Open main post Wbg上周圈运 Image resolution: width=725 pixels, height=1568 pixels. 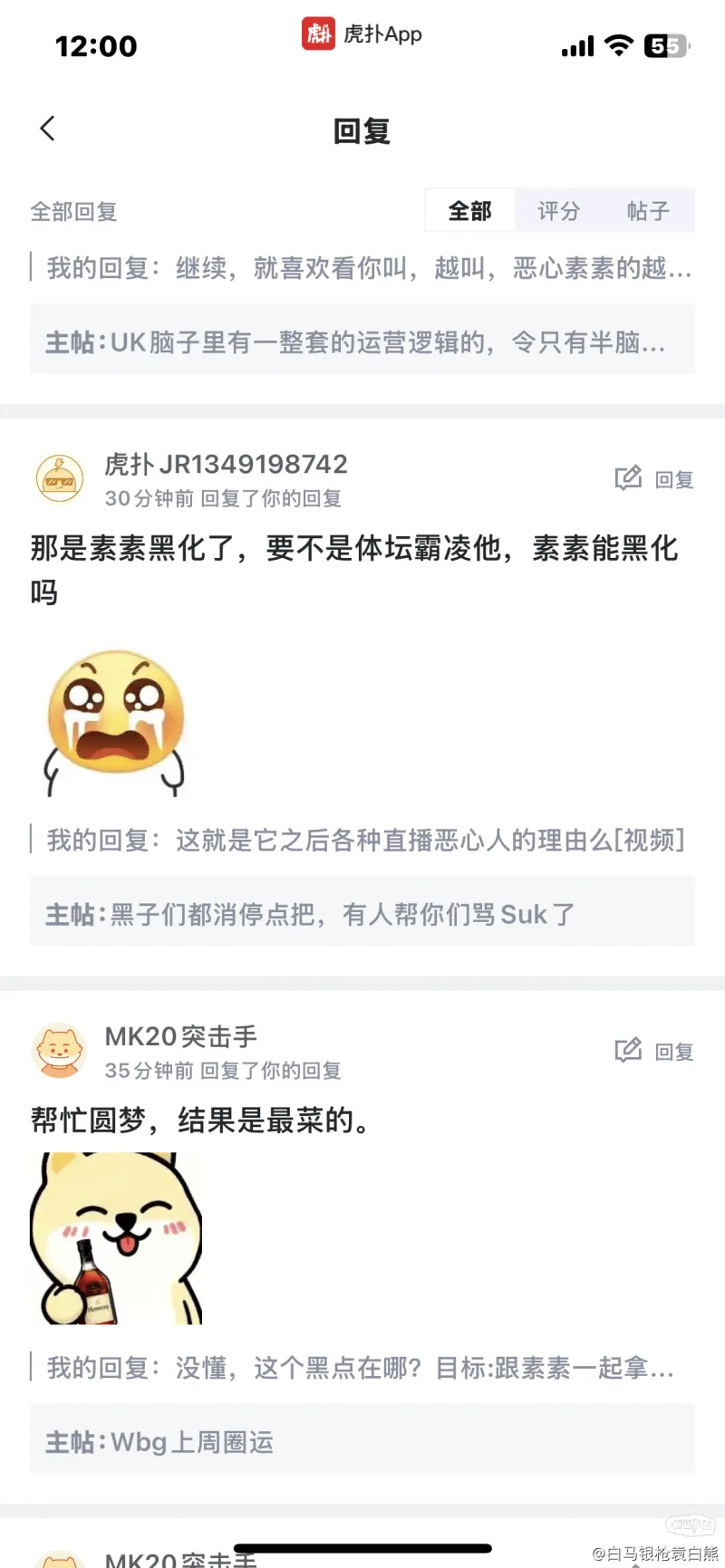click(362, 1441)
